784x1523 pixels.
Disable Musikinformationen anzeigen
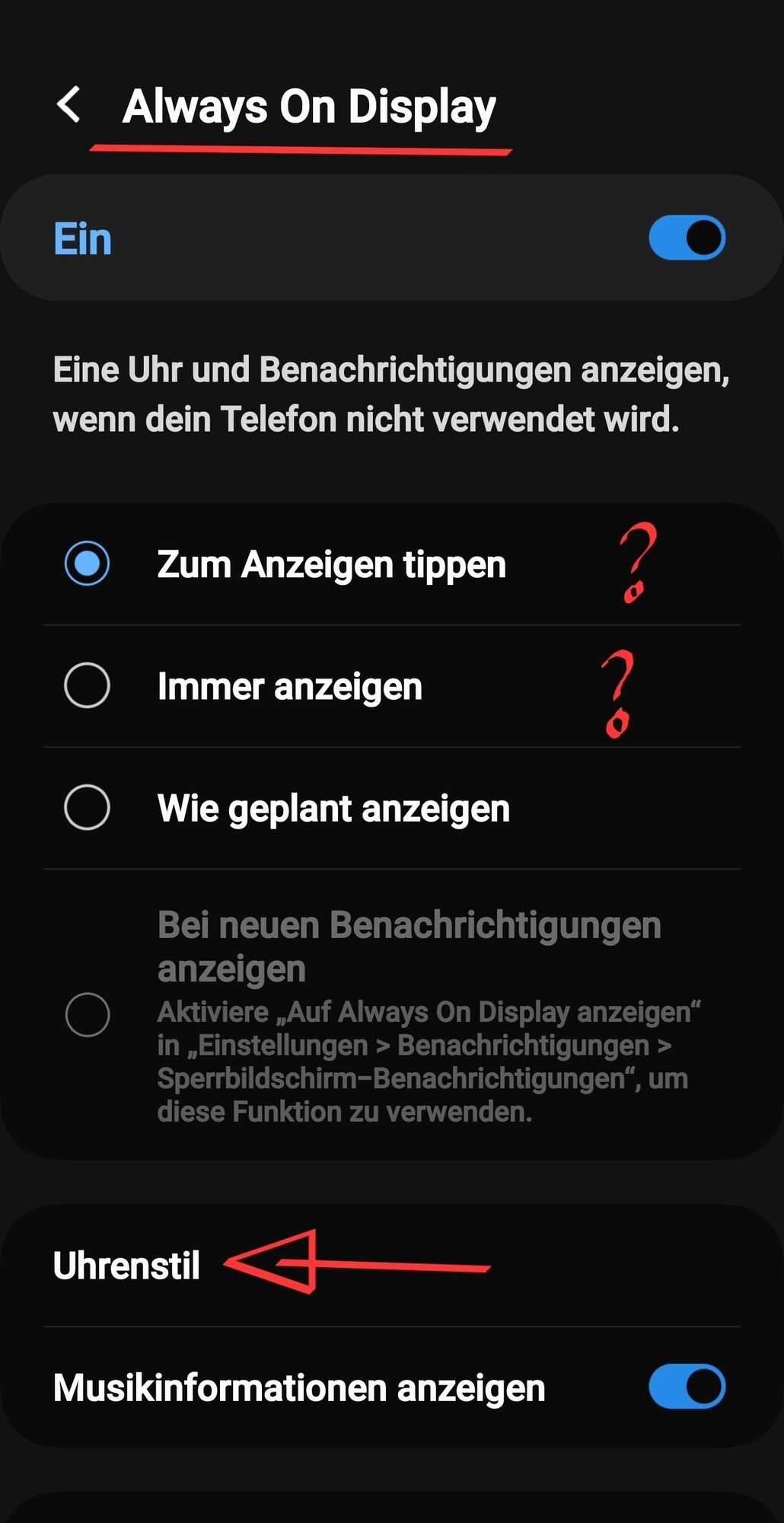click(x=687, y=1386)
